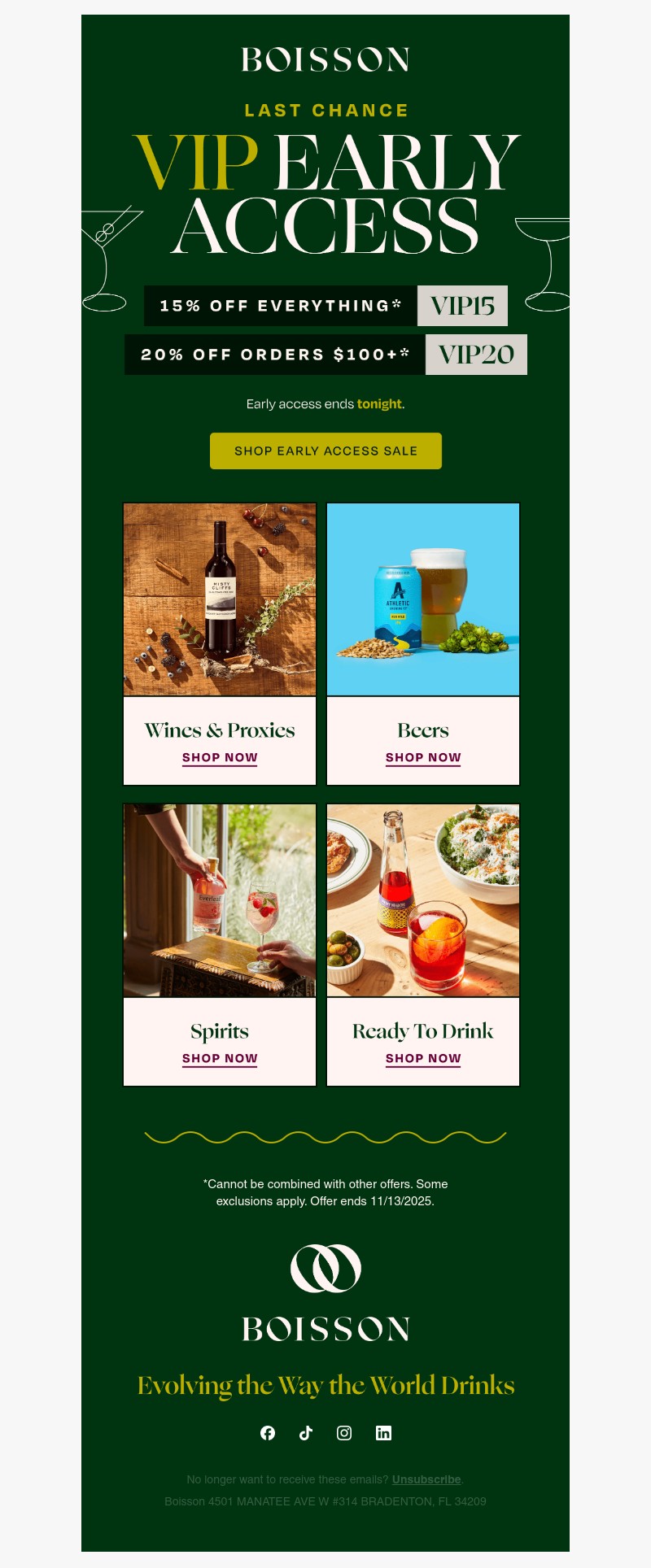Open the Ready To Drink product image

pos(423,900)
